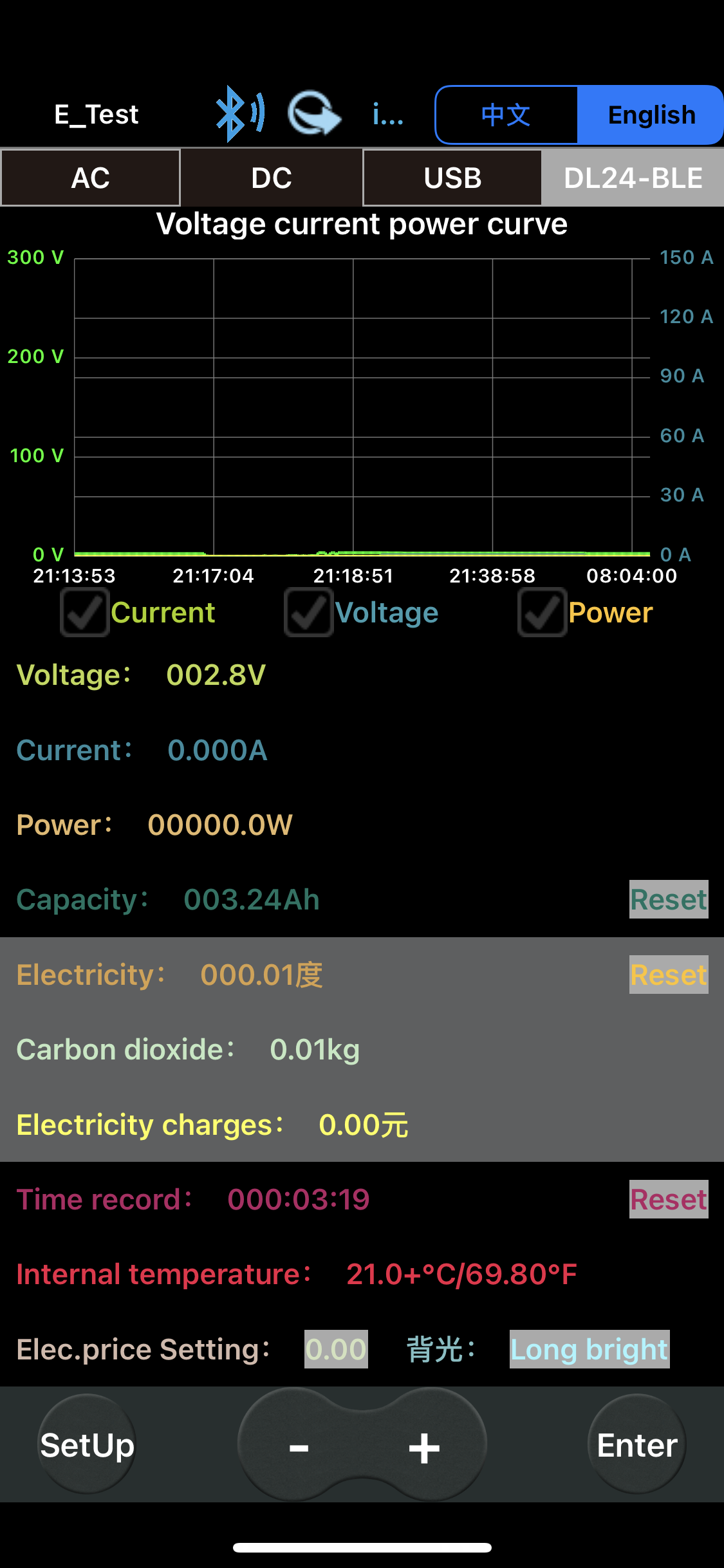Edit the Elec.price Setting value

click(336, 1349)
